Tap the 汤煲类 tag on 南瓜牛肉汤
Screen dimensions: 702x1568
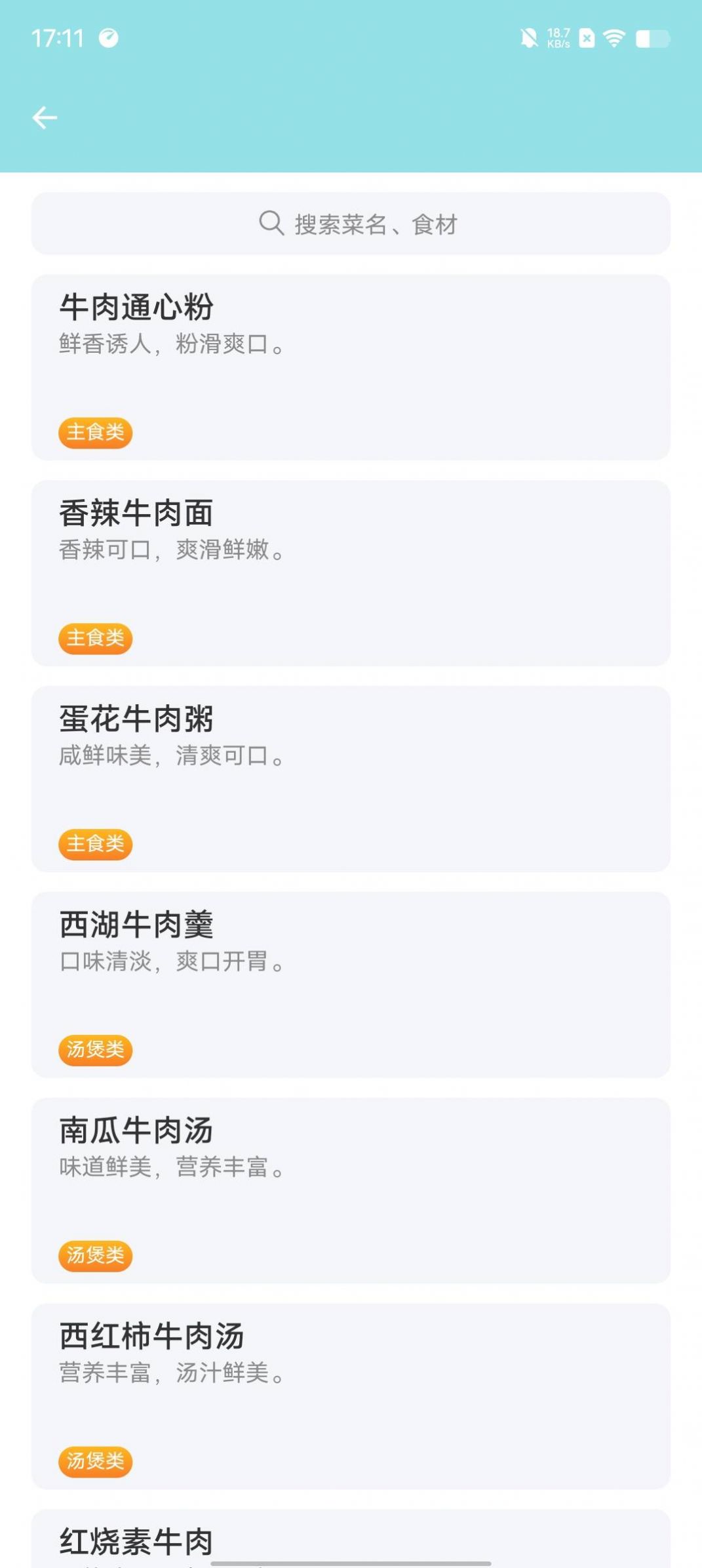pyautogui.click(x=96, y=1256)
